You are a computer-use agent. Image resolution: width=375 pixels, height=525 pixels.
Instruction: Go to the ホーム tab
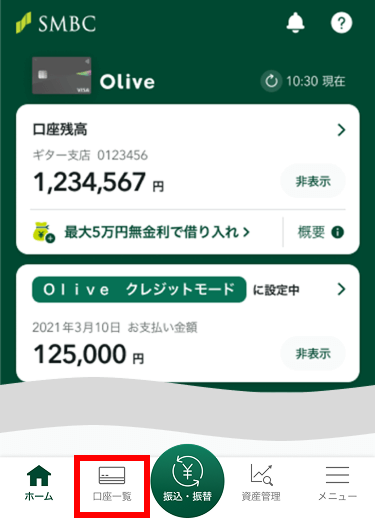(39, 482)
